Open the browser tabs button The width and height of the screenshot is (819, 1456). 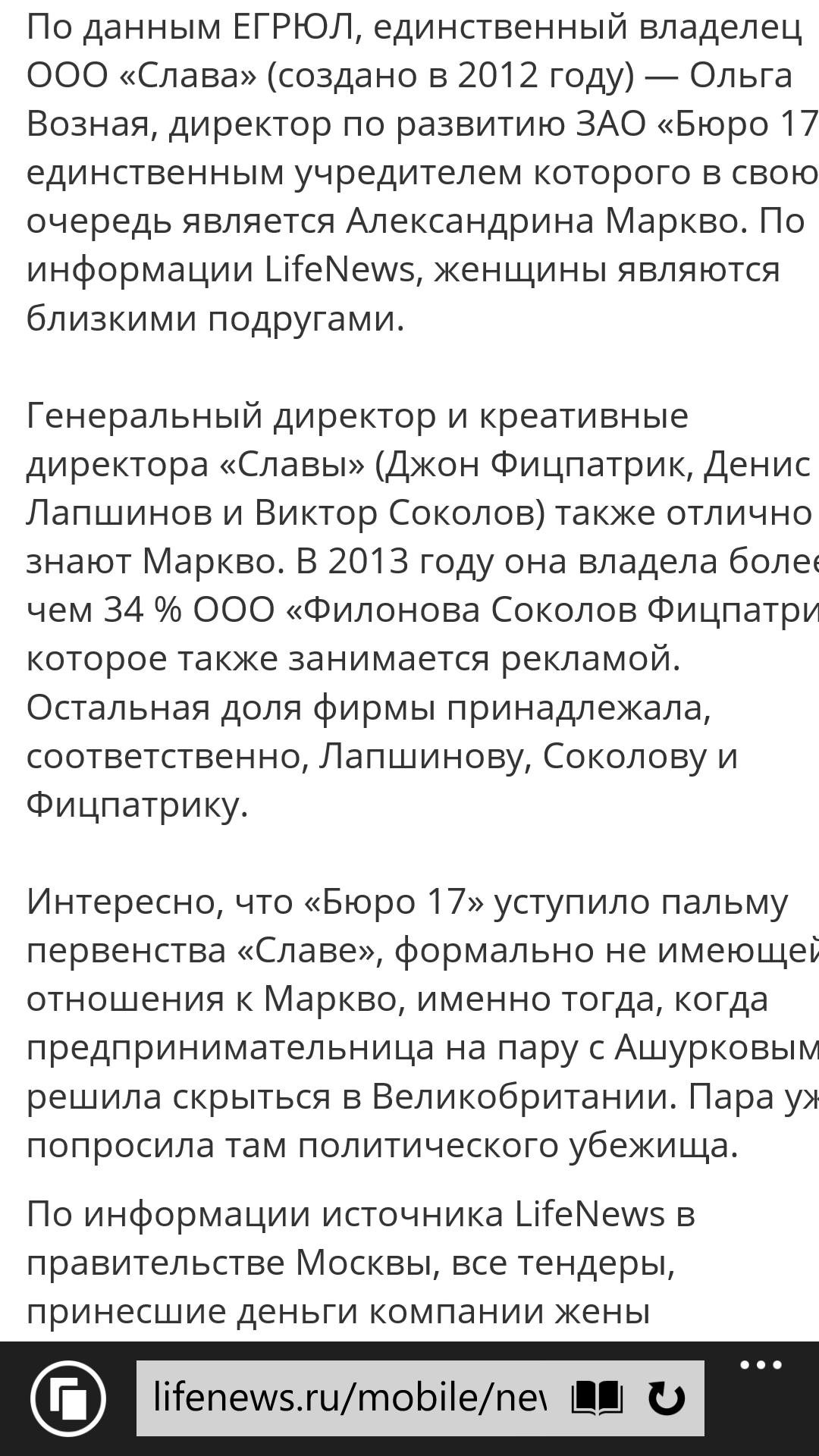click(x=68, y=1398)
